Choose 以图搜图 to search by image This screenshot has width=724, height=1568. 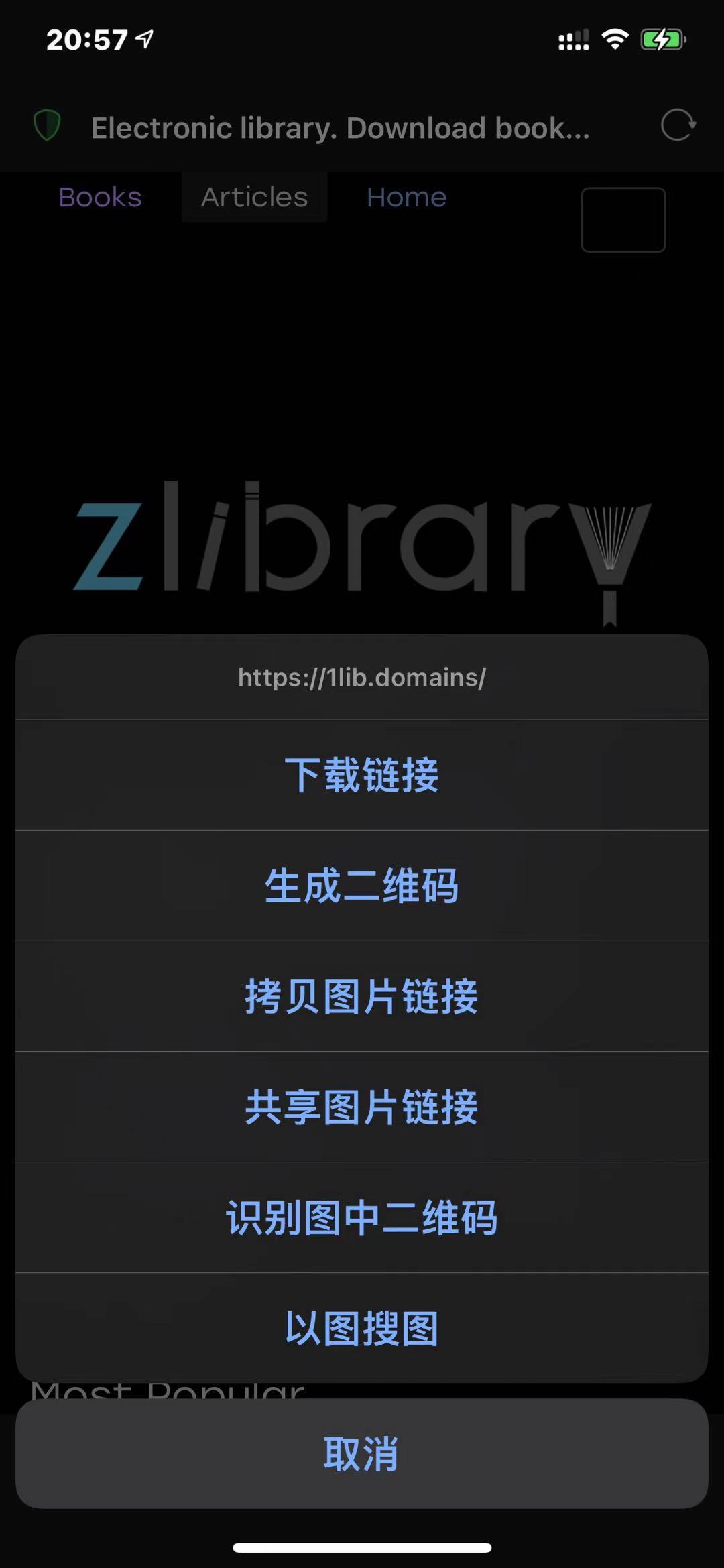(x=362, y=1328)
